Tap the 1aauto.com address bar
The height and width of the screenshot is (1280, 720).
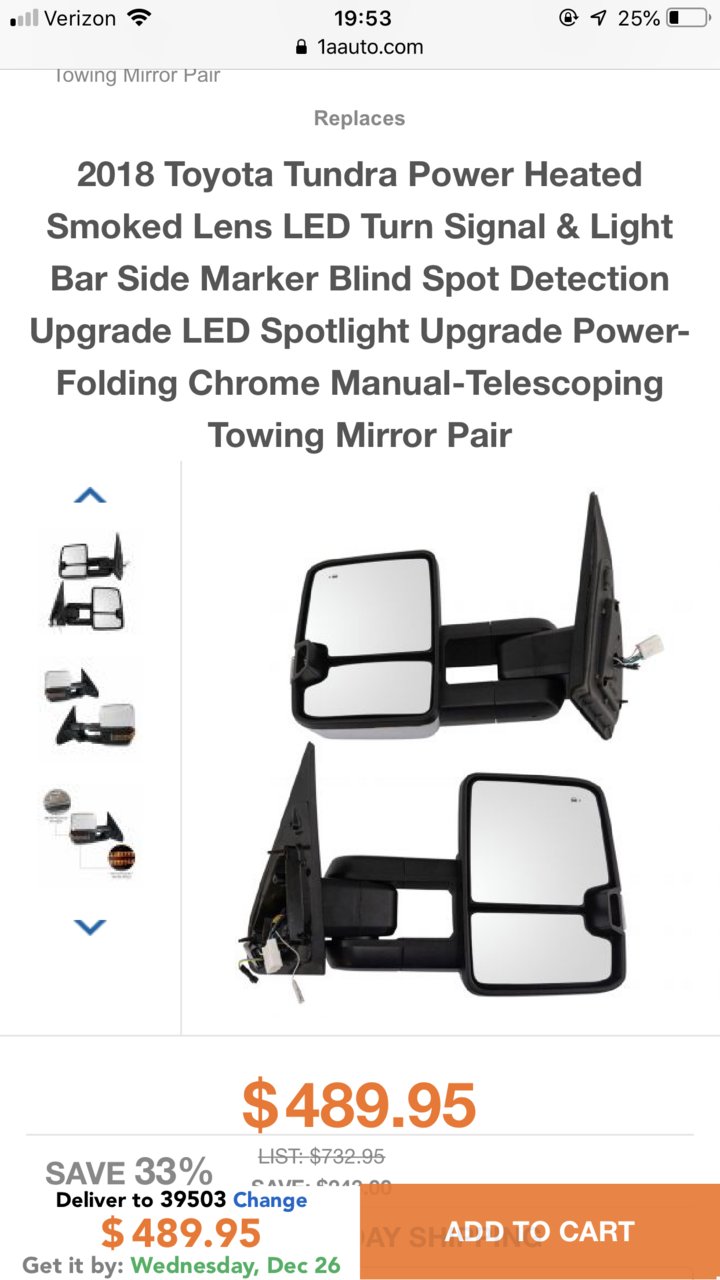tap(360, 47)
